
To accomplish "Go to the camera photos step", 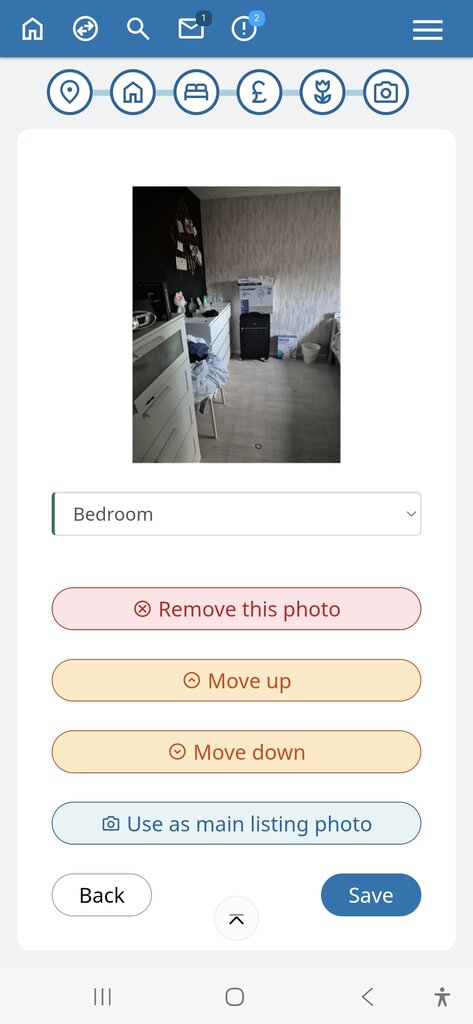I will (x=385, y=93).
